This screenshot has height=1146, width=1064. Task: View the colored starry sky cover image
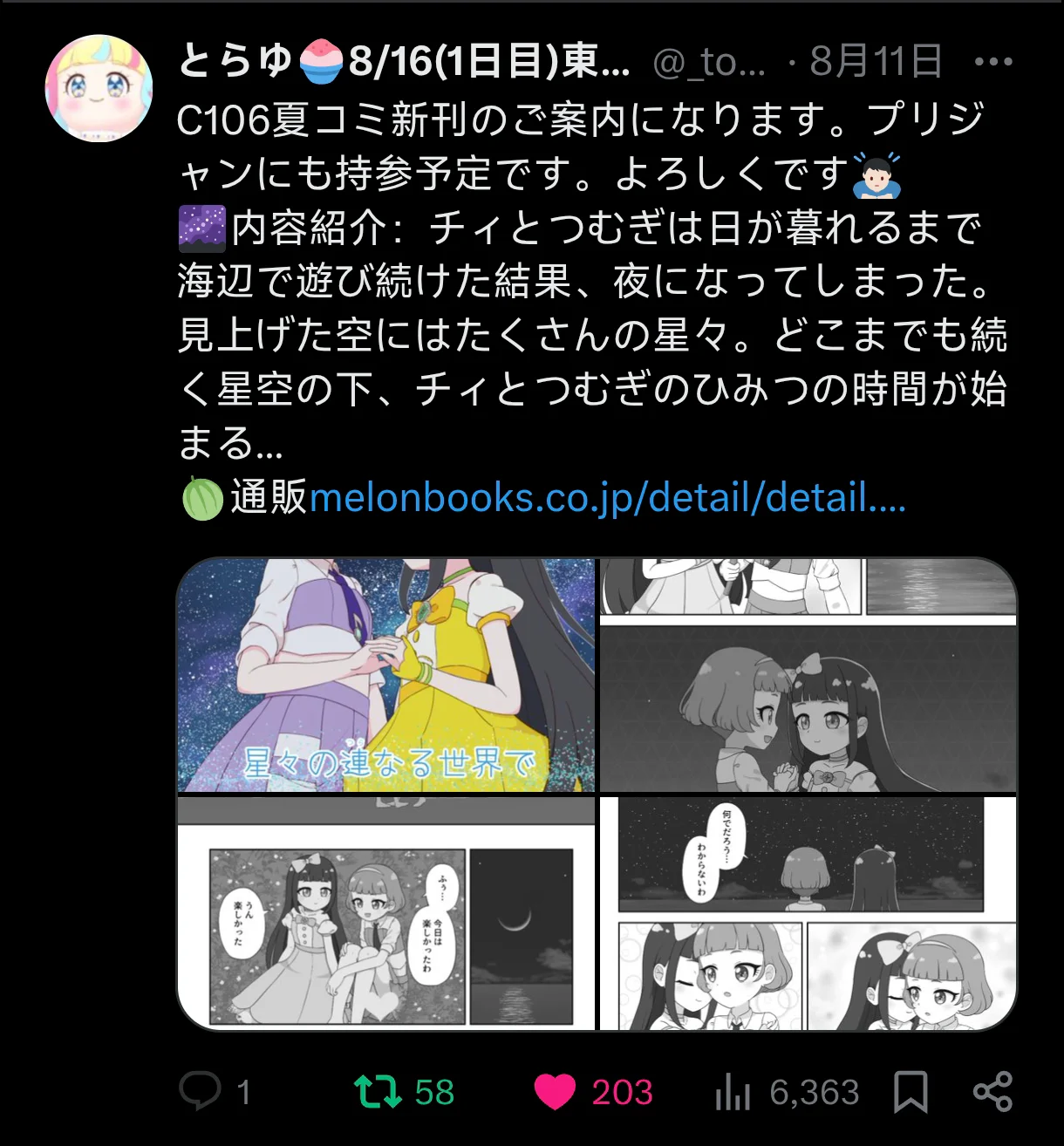coord(386,676)
